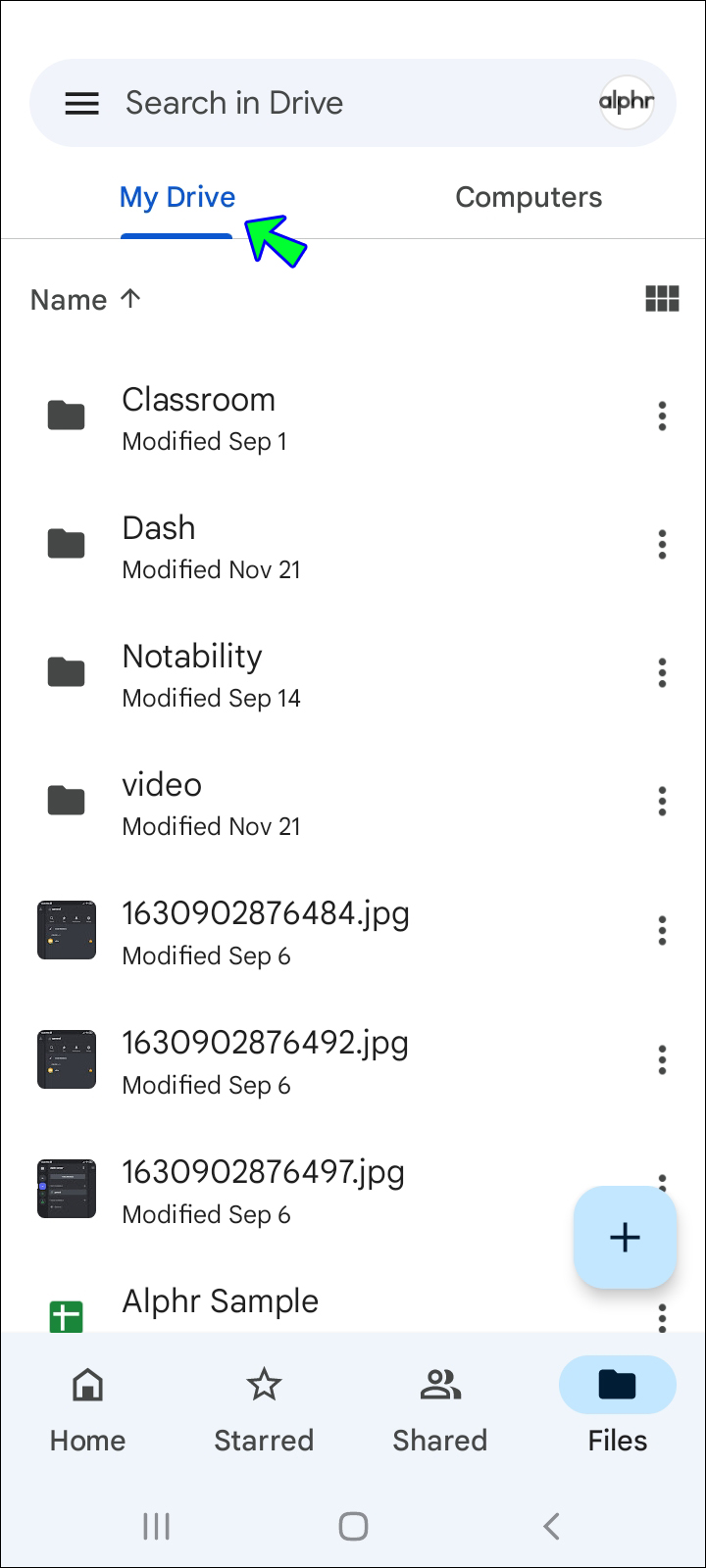Viewport: 706px width, 1568px height.
Task: Select the My Drive tab
Action: point(177,198)
